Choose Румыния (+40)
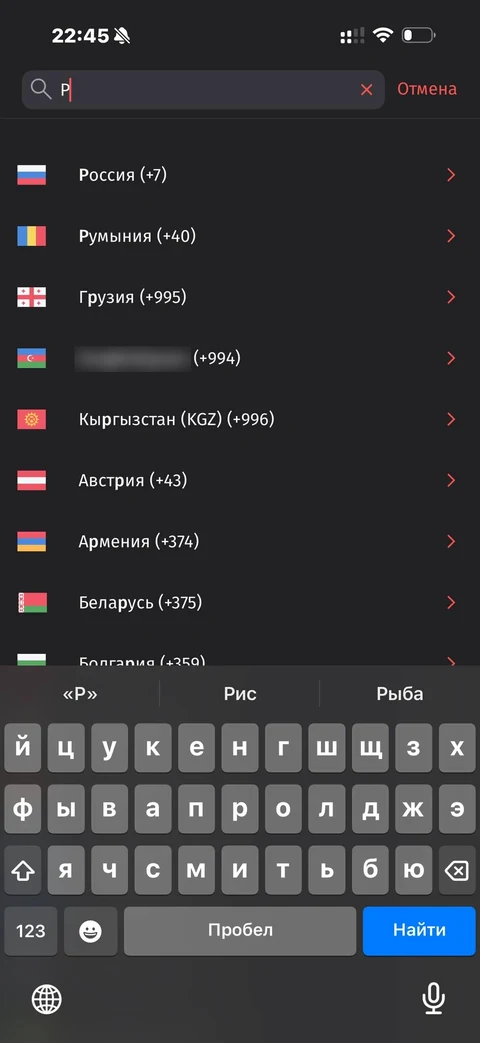 240,236
